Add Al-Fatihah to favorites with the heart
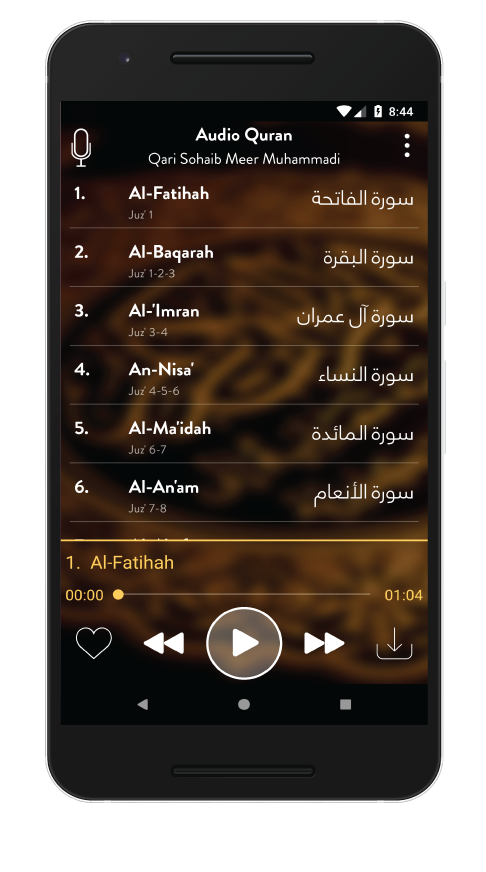Viewport: 486px width, 872px height. (x=93, y=643)
